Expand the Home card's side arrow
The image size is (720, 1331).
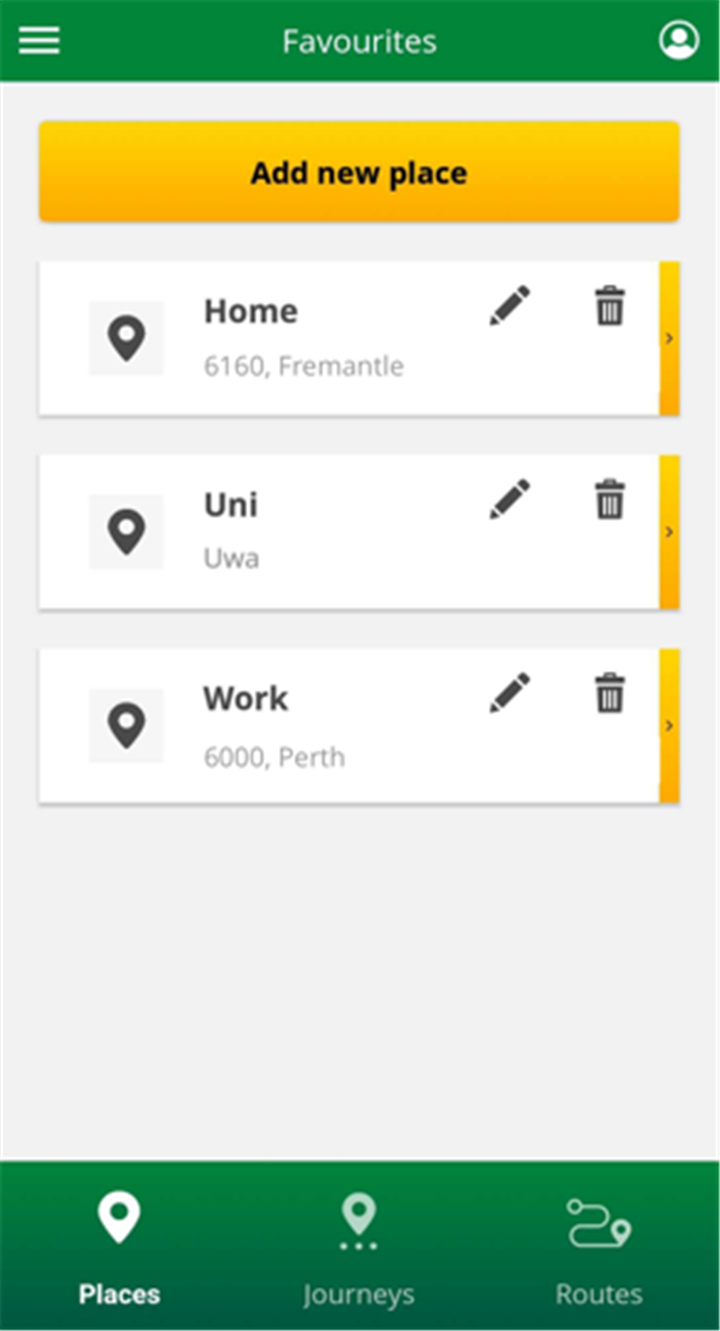[x=669, y=338]
